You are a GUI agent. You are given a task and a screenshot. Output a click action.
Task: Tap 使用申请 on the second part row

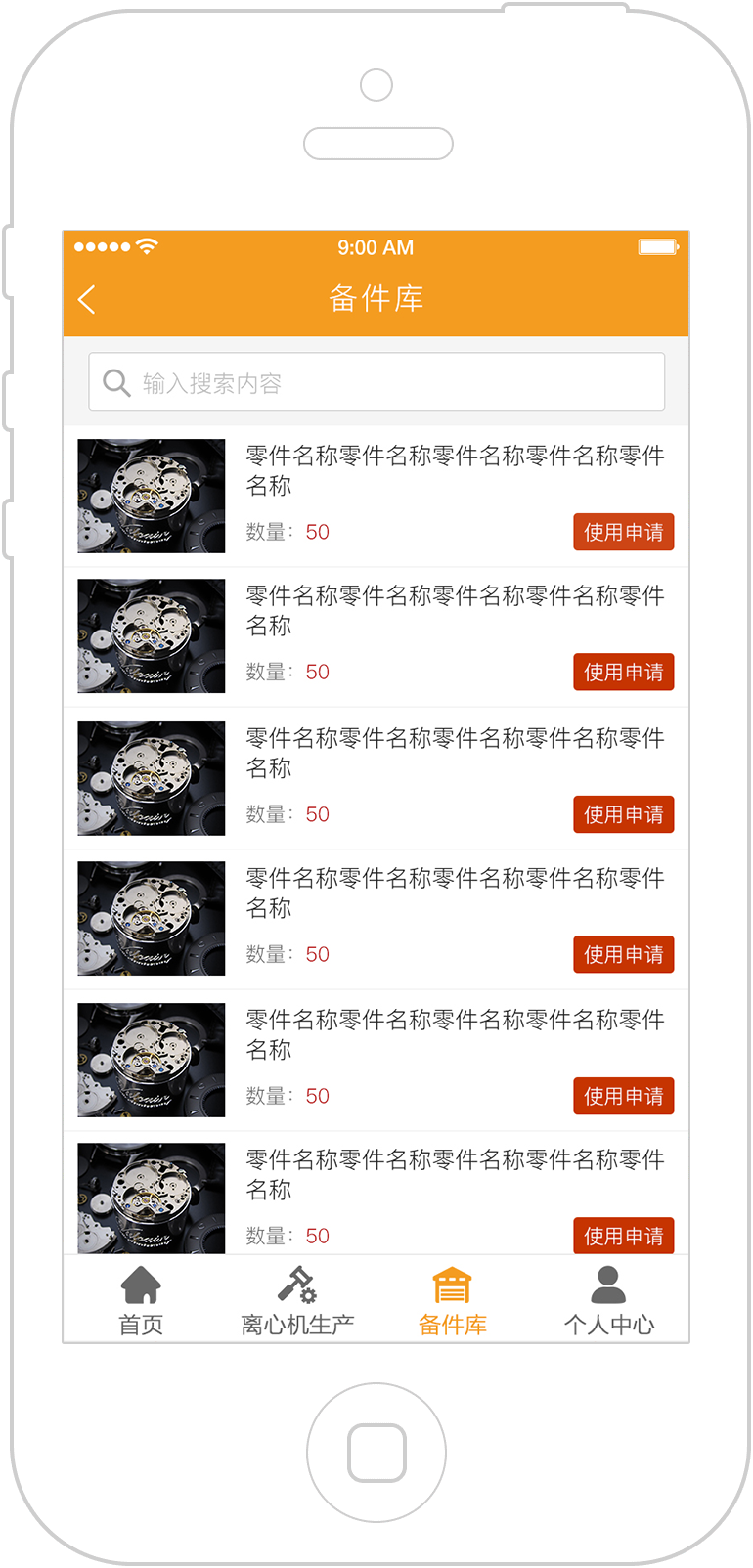(624, 672)
